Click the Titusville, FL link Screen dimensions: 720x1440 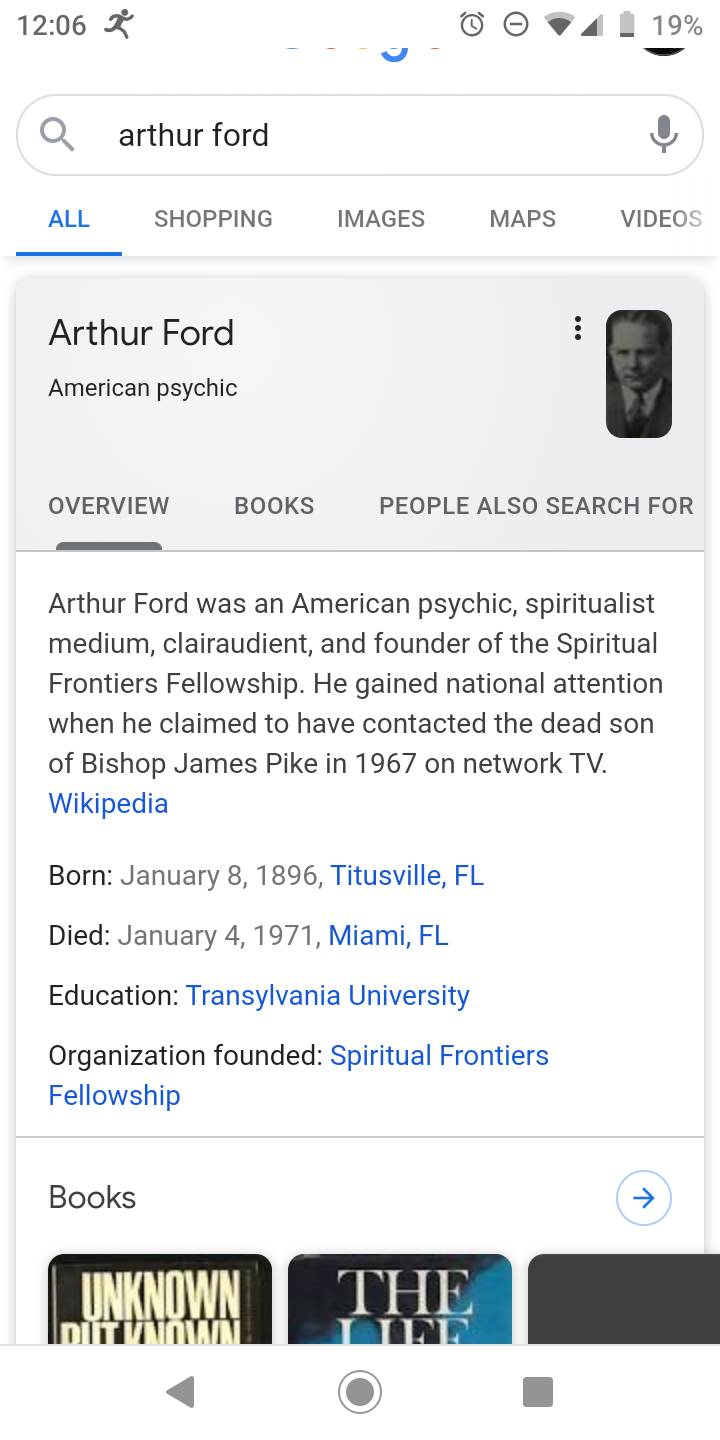point(406,875)
